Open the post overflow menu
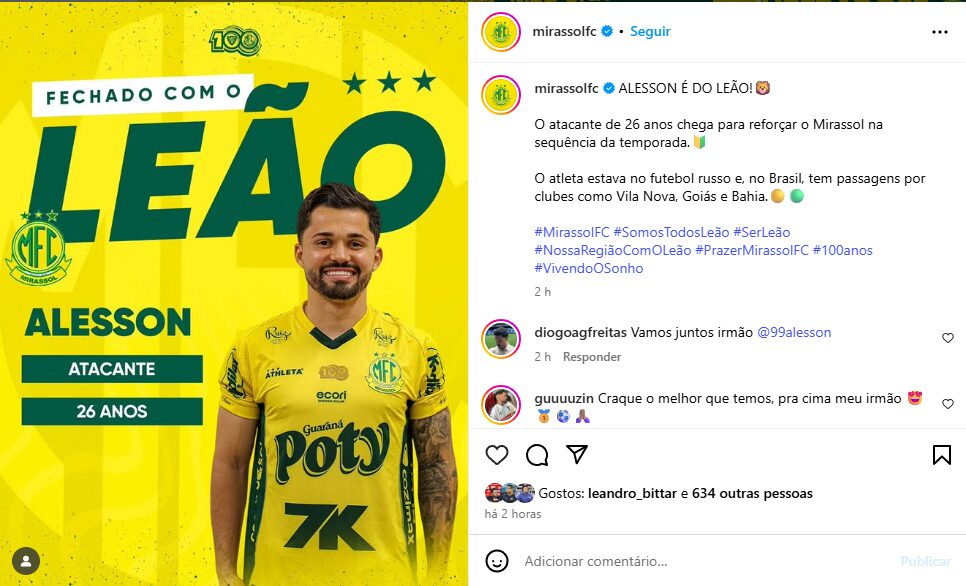The image size is (966, 586). click(939, 32)
